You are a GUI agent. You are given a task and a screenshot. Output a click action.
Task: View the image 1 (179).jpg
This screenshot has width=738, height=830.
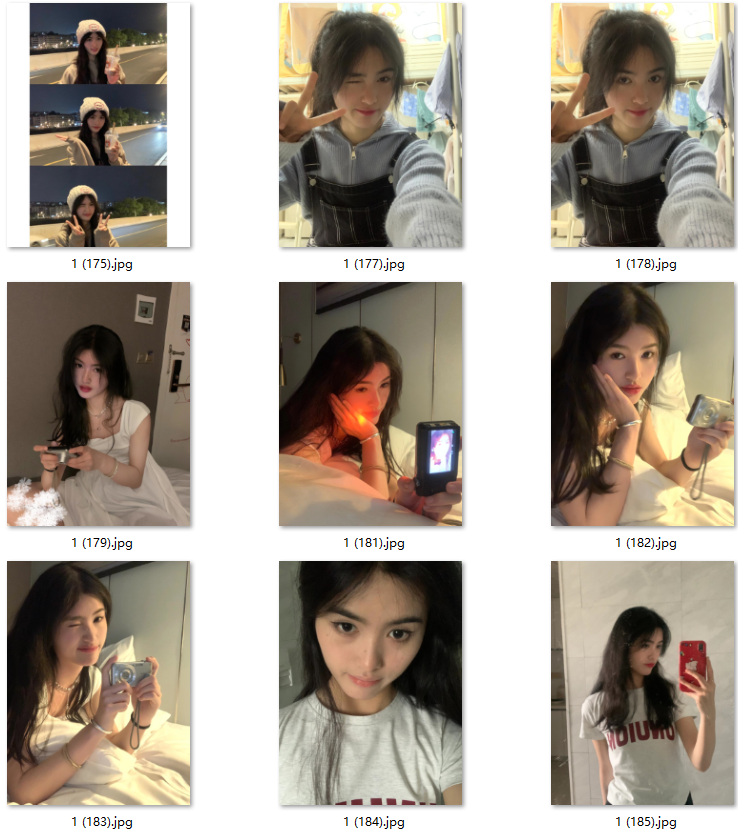coord(98,403)
